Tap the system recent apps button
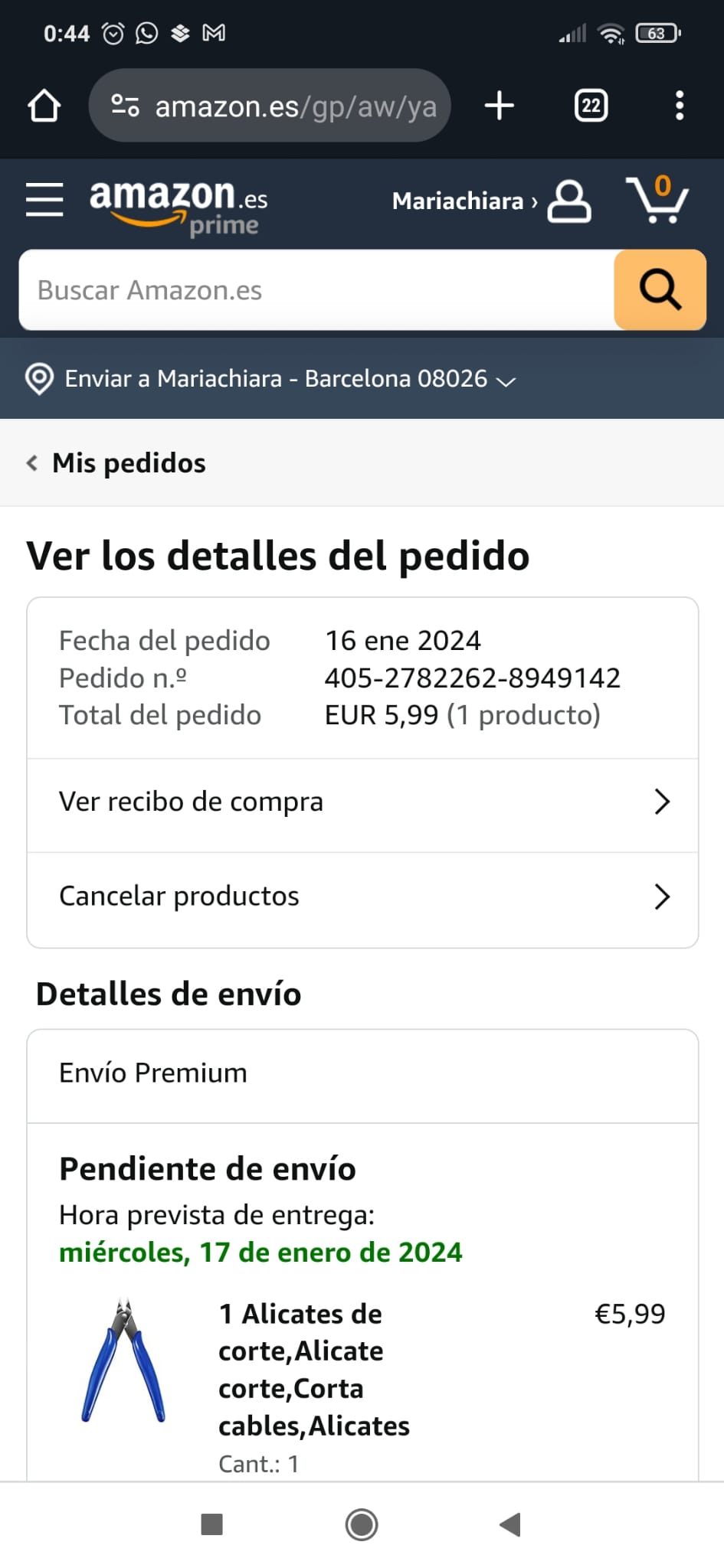 211,1524
